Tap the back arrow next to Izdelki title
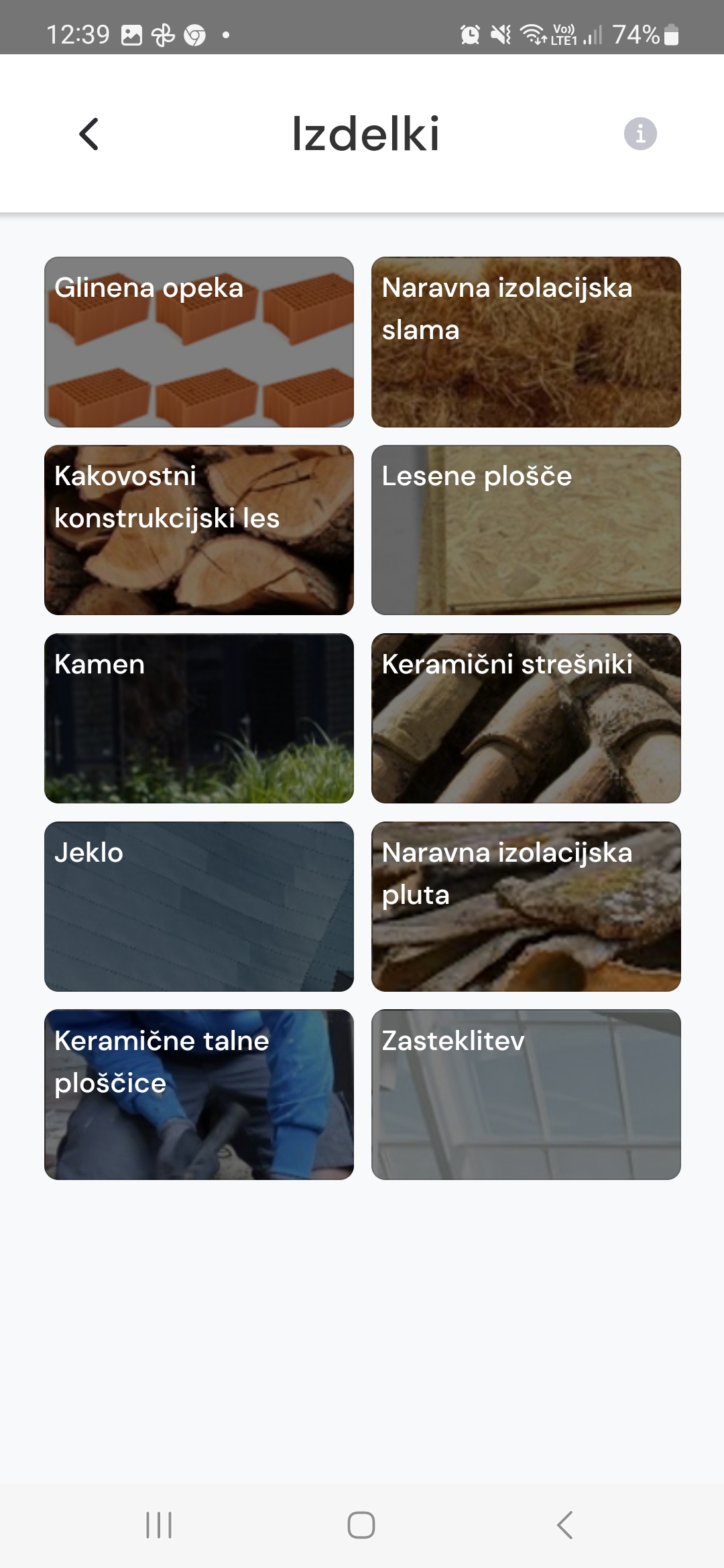Viewport: 724px width, 1568px height. (x=88, y=135)
